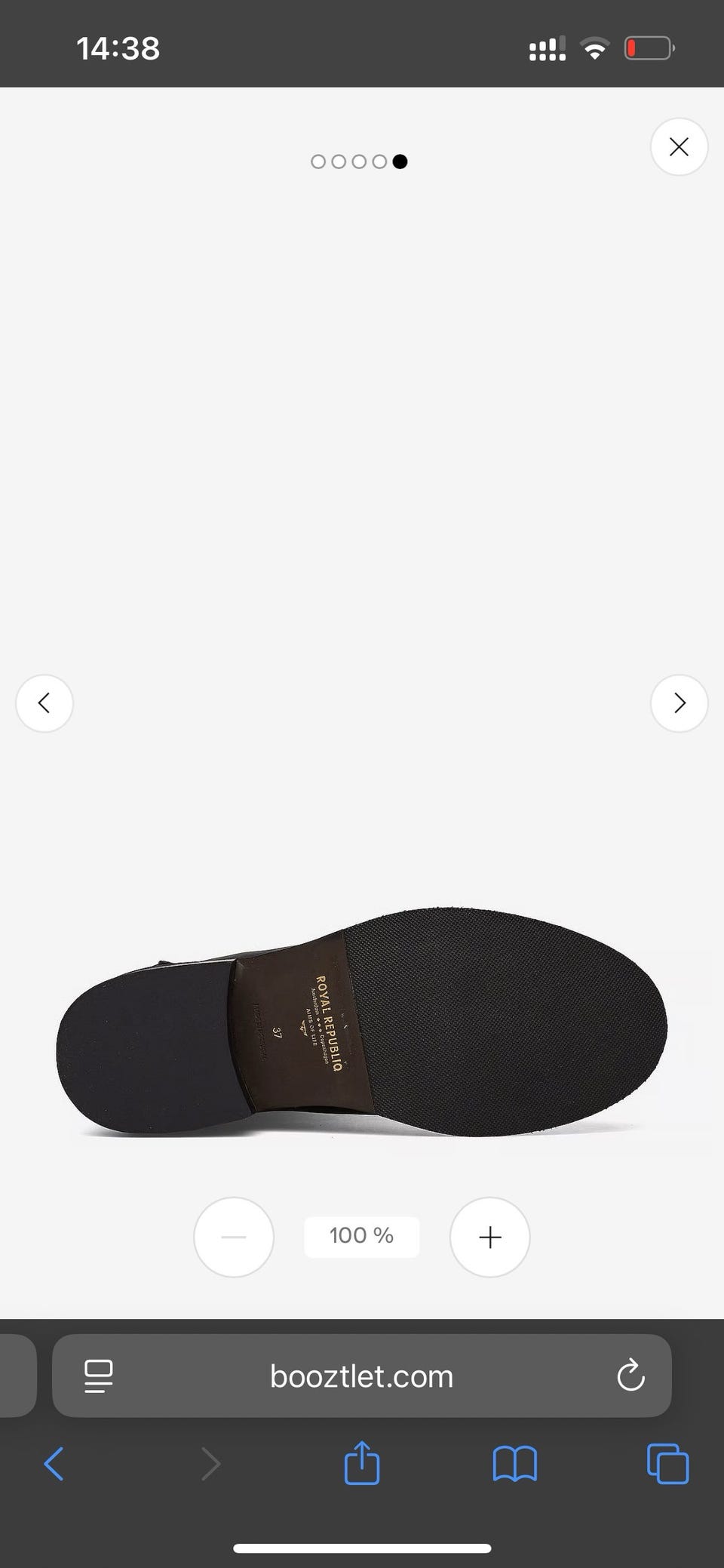This screenshot has width=724, height=1568.
Task: Go back to the previous page
Action: [x=54, y=1465]
